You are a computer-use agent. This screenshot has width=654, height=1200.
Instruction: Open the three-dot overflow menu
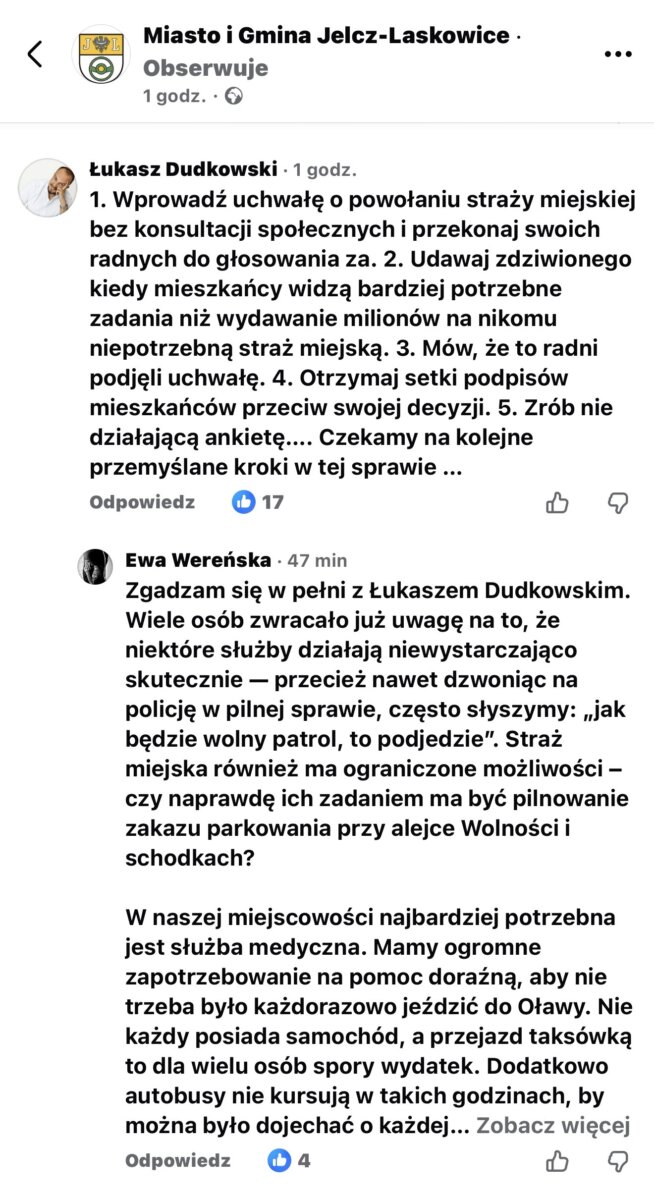(618, 54)
